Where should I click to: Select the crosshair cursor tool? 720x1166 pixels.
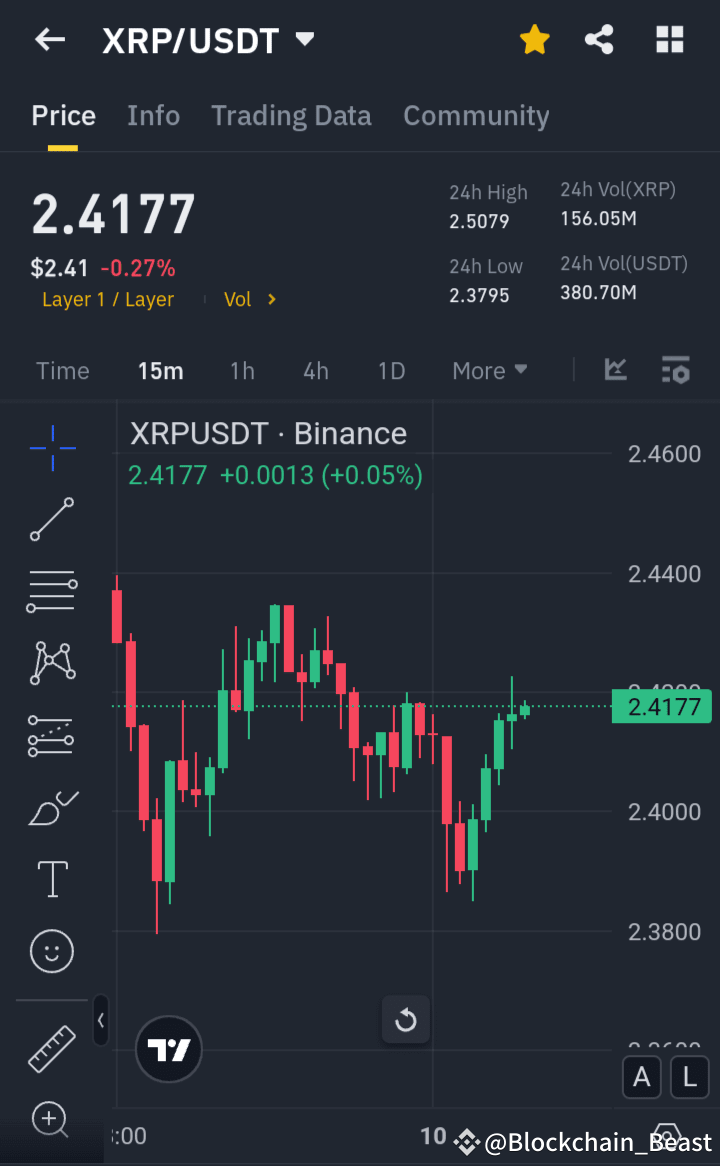(x=51, y=448)
